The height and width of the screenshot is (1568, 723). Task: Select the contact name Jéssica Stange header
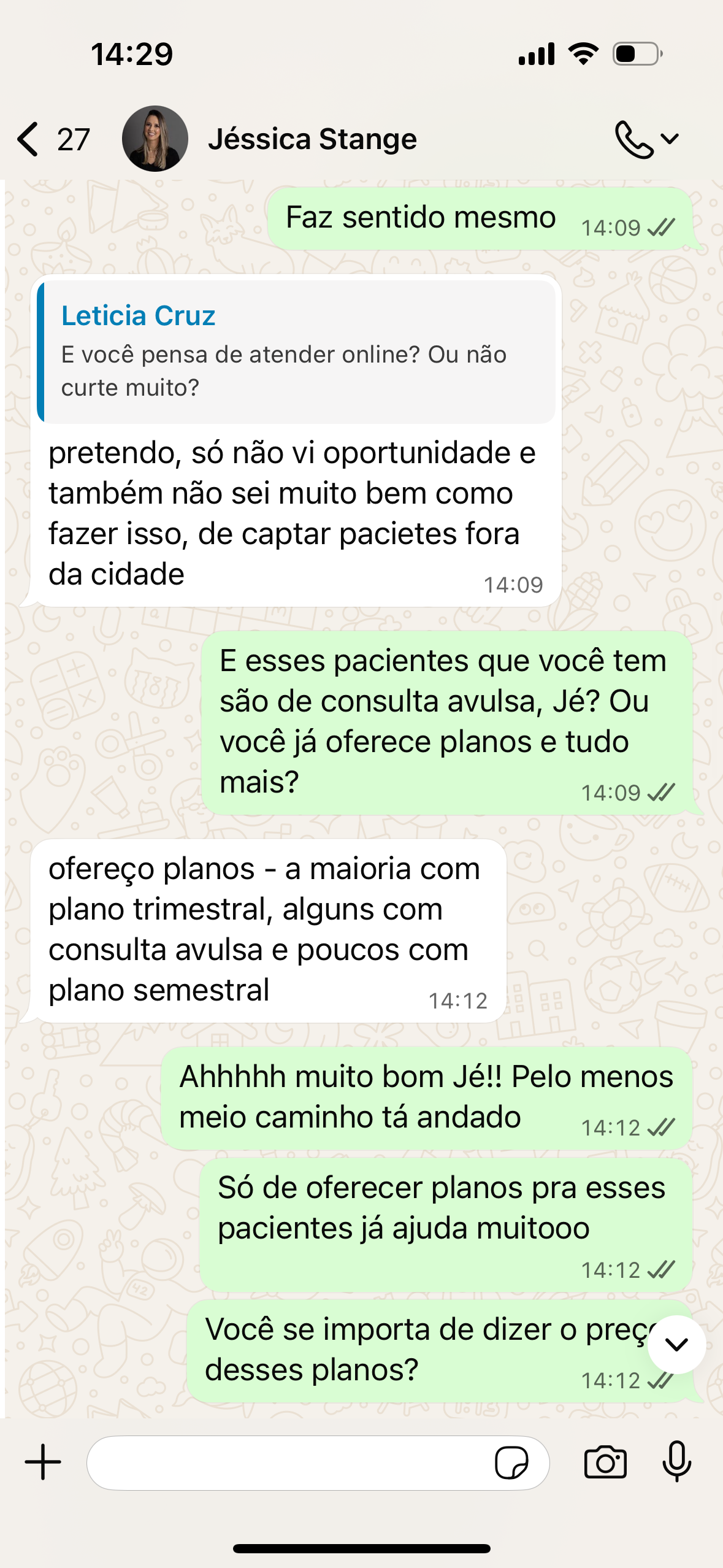click(x=313, y=138)
